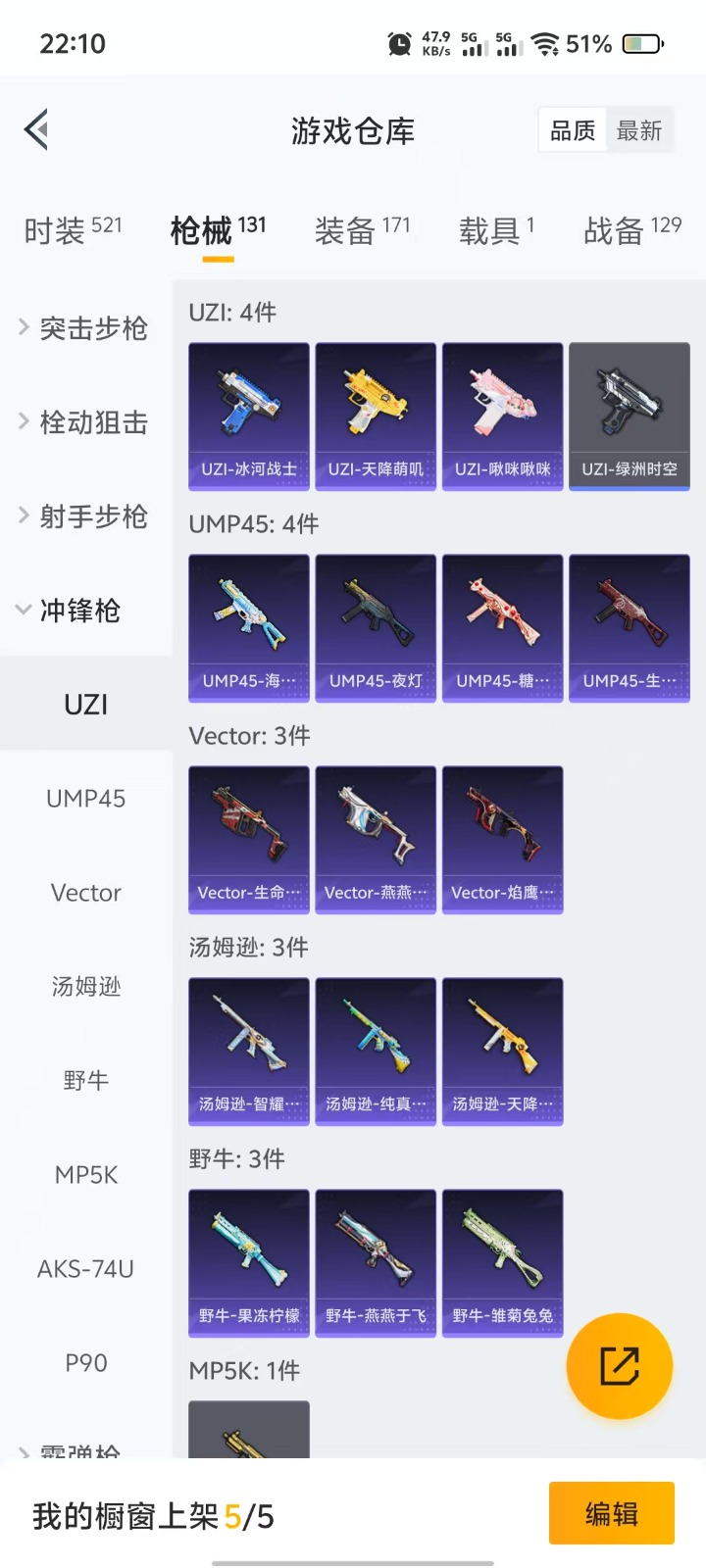Viewport: 706px width, 1568px height.
Task: Switch to the 载具 tab
Action: tap(496, 230)
